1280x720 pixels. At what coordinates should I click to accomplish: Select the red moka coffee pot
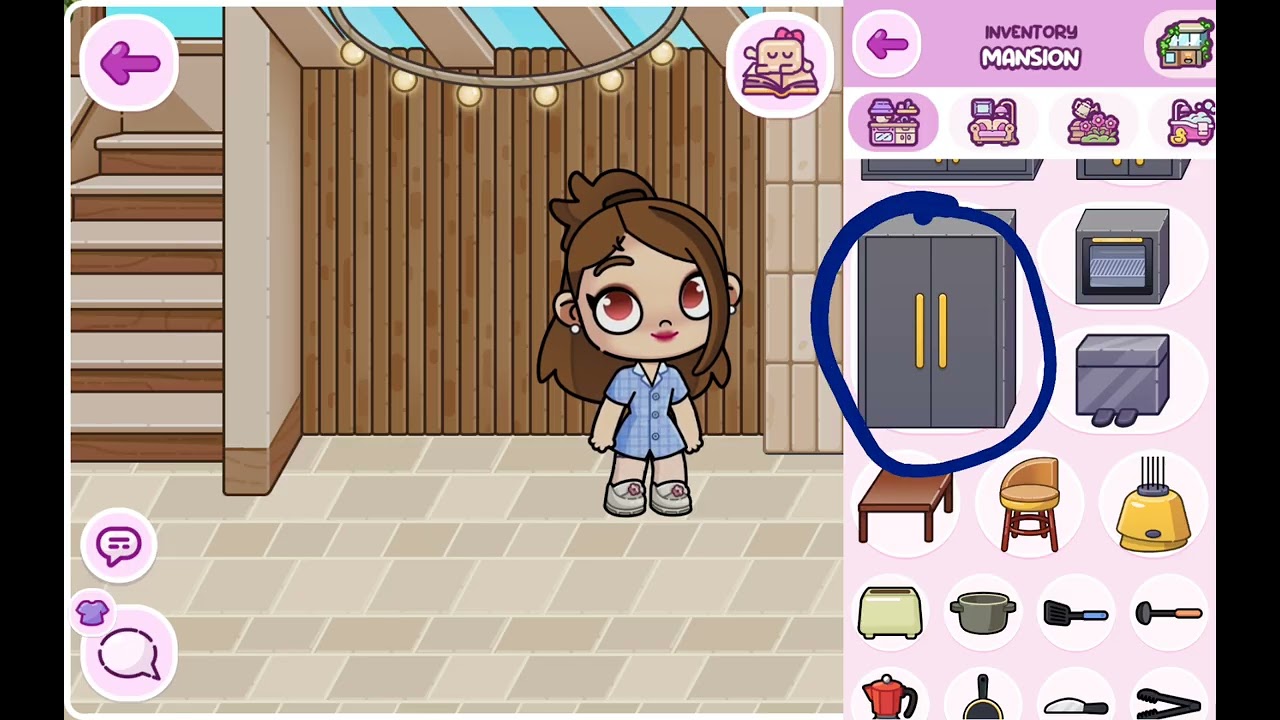point(888,697)
